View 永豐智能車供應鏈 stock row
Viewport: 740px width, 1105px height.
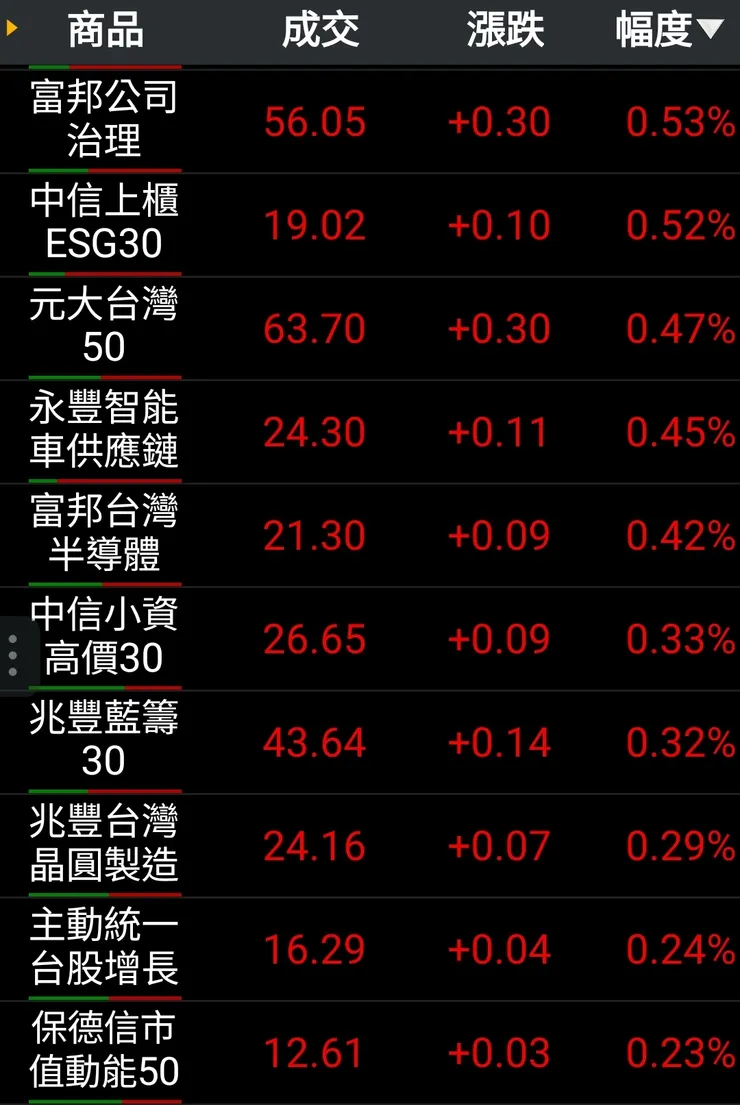[x=104, y=432]
